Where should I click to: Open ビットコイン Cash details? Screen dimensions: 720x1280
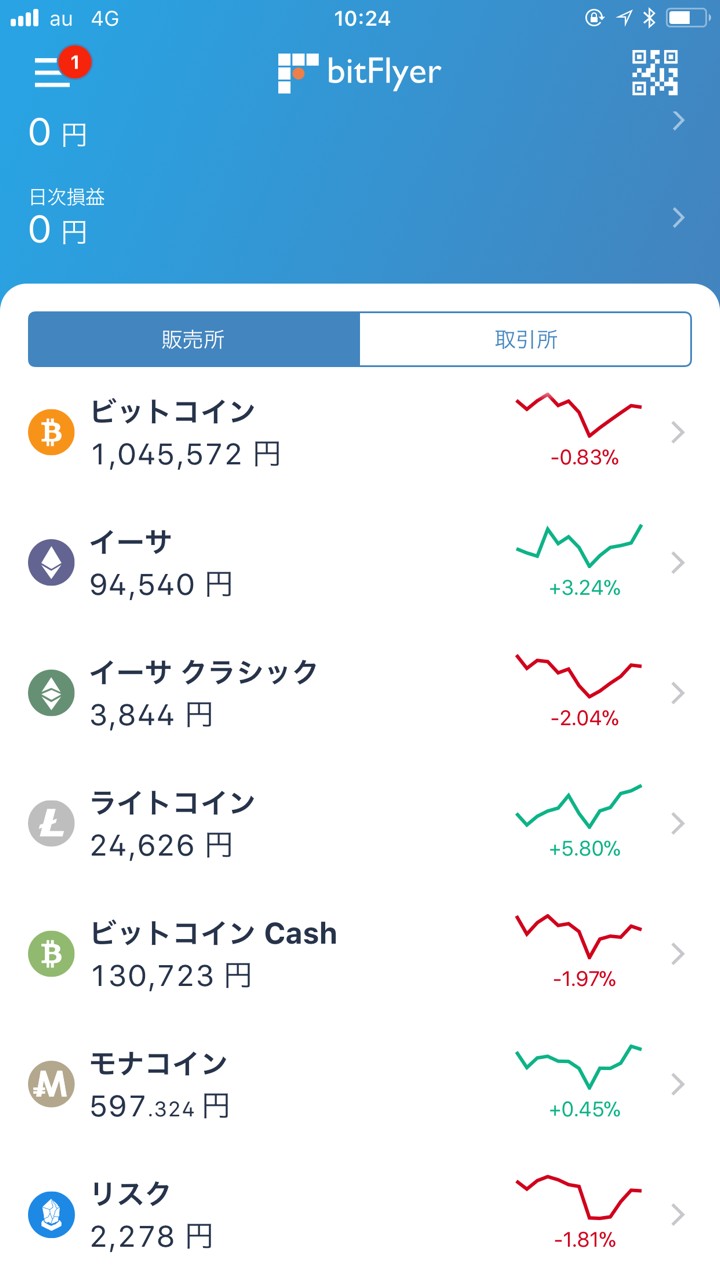coord(359,954)
